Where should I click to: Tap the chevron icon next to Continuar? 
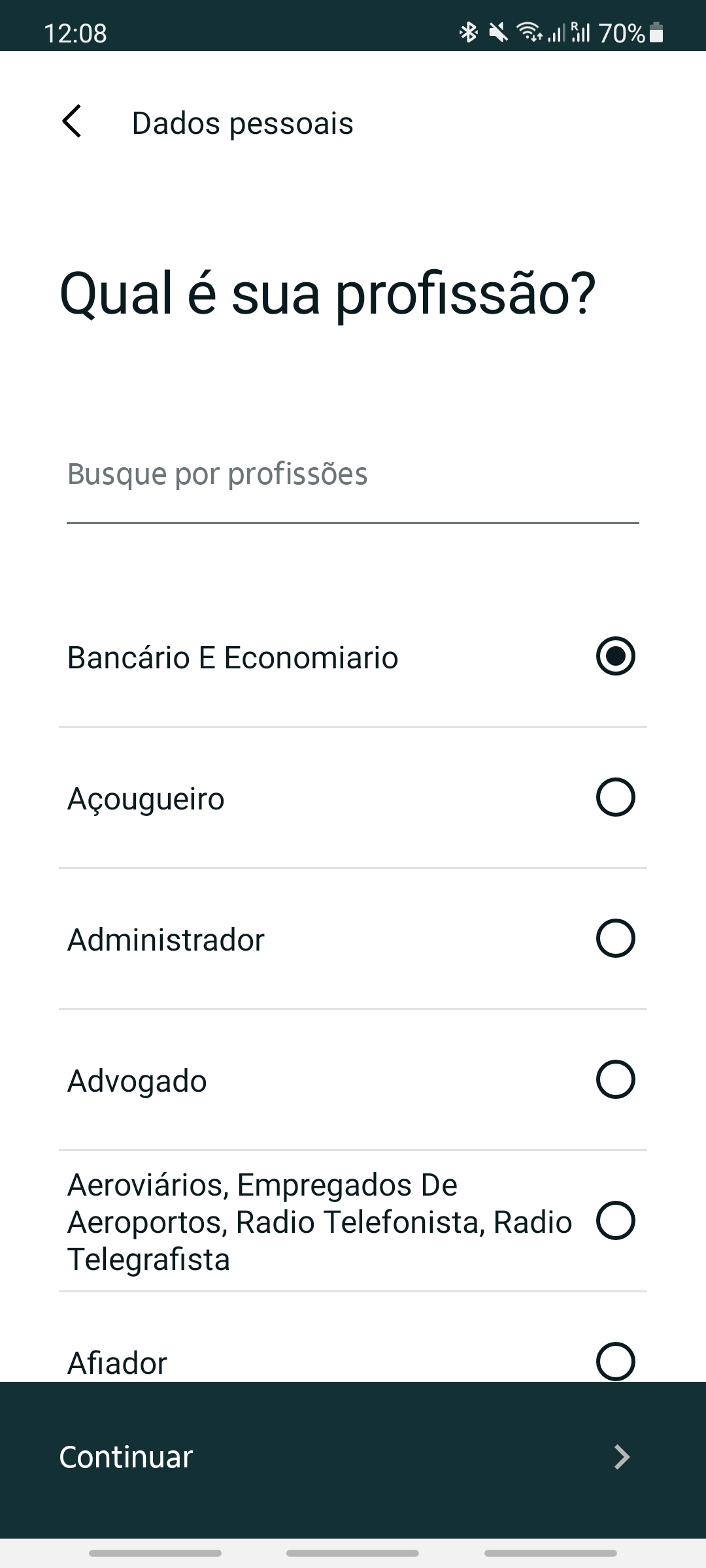[622, 1457]
